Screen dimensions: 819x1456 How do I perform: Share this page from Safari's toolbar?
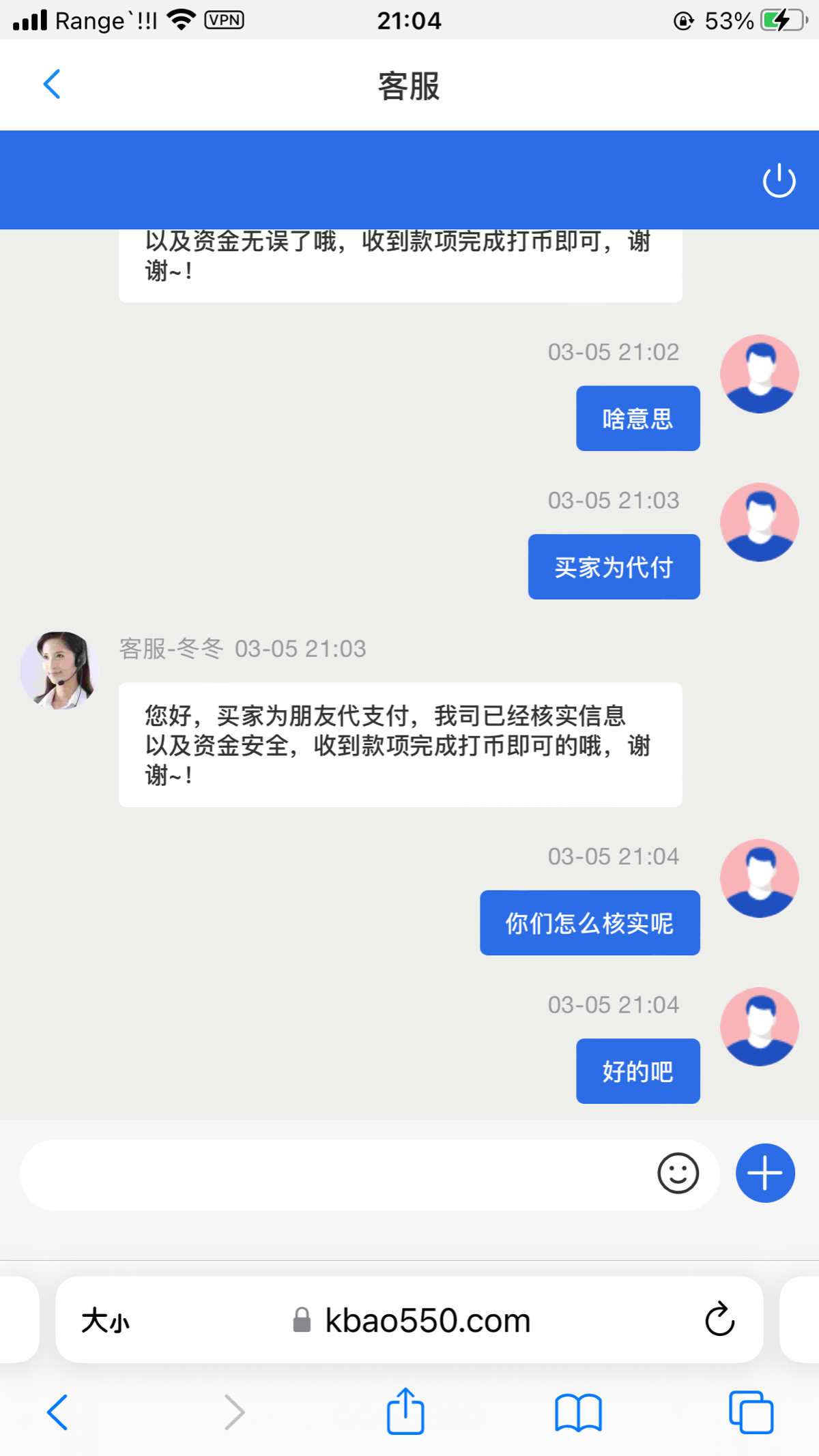[x=405, y=1411]
